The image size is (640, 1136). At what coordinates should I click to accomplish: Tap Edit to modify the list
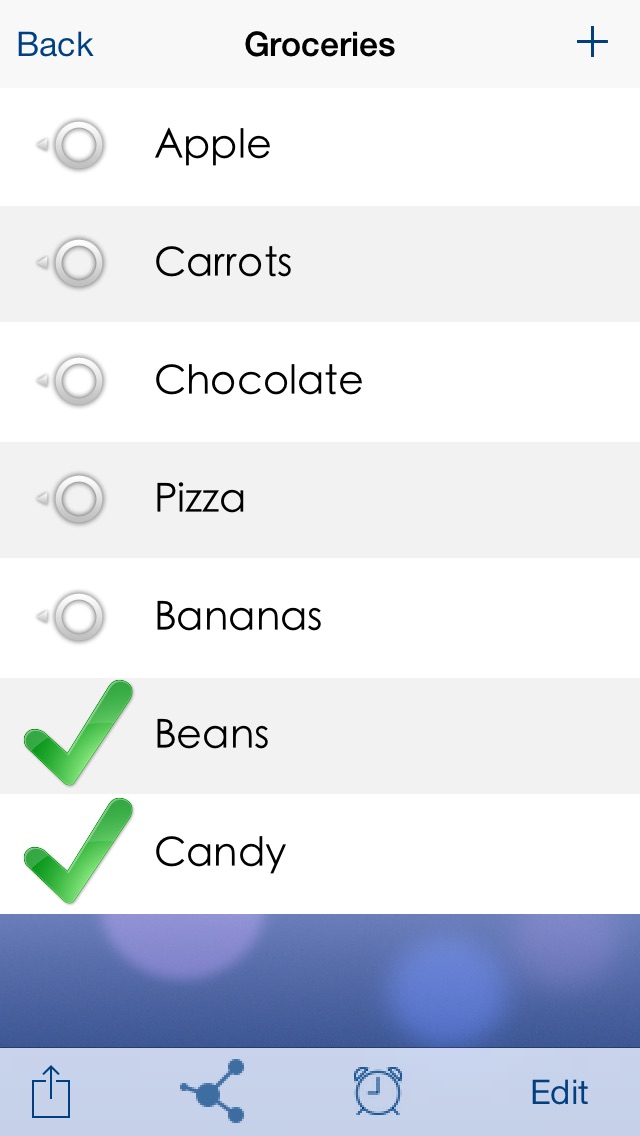pos(560,1092)
